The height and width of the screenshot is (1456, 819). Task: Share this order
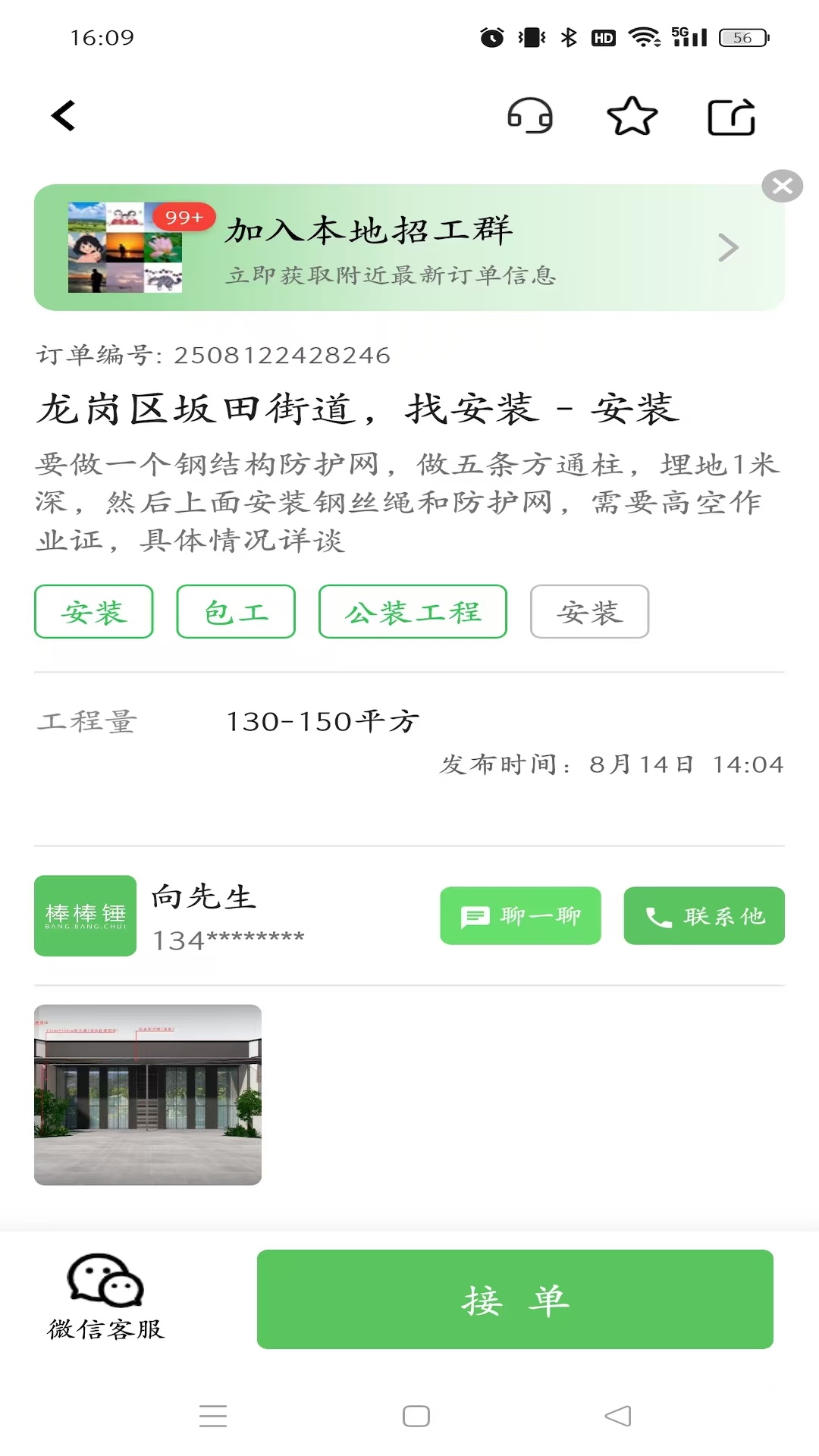pyautogui.click(x=731, y=117)
